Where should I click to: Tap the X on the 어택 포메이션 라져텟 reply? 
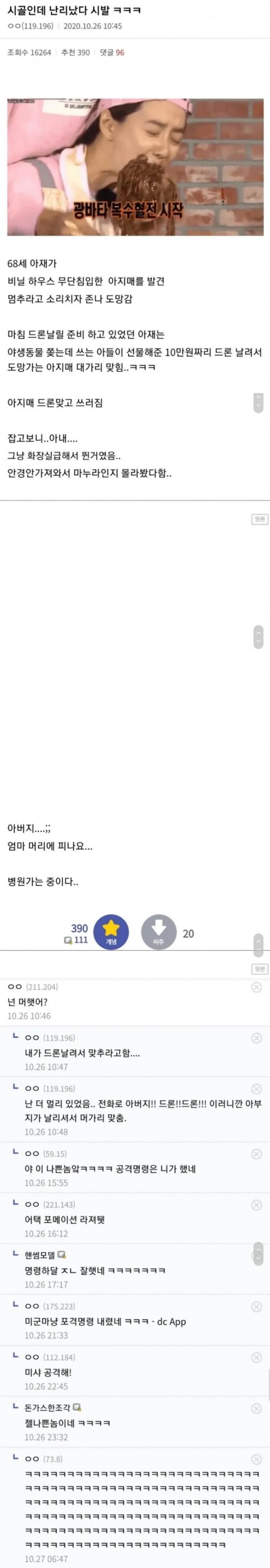coord(256,1205)
